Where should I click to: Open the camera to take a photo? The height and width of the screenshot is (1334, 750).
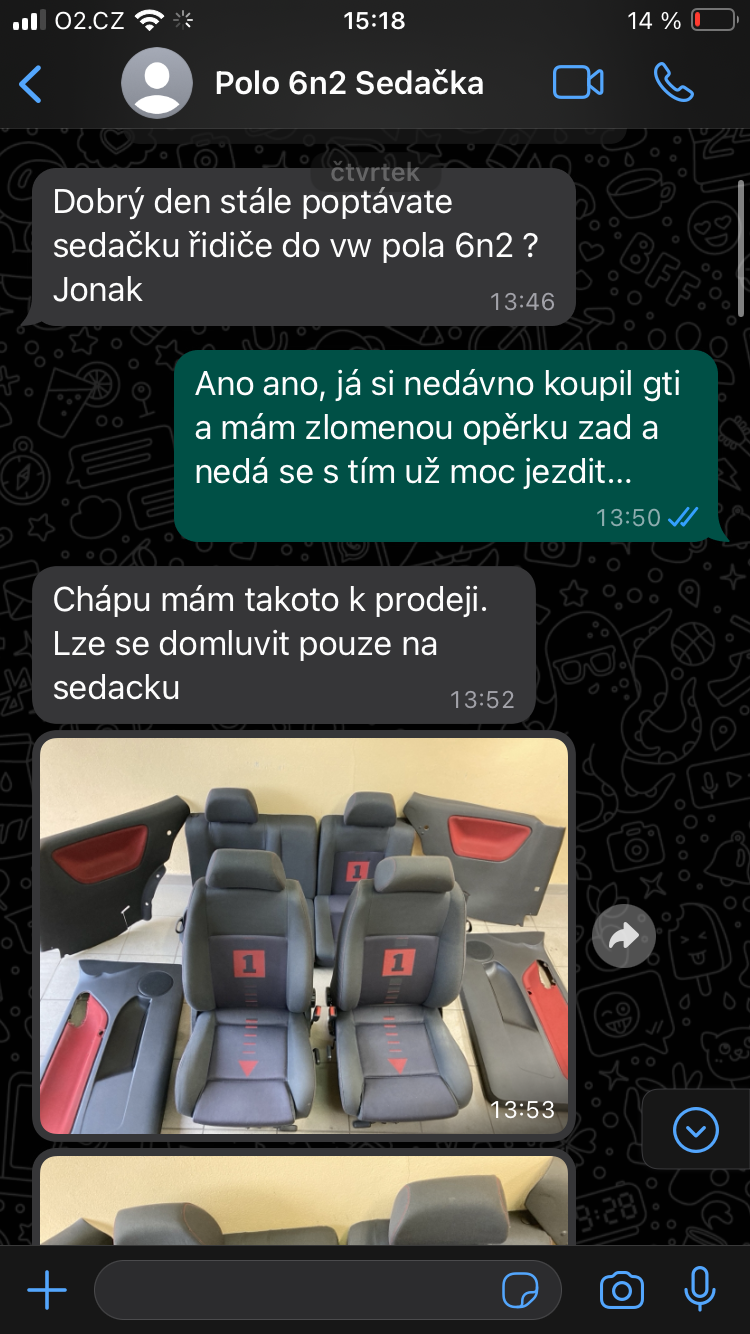(x=622, y=1291)
